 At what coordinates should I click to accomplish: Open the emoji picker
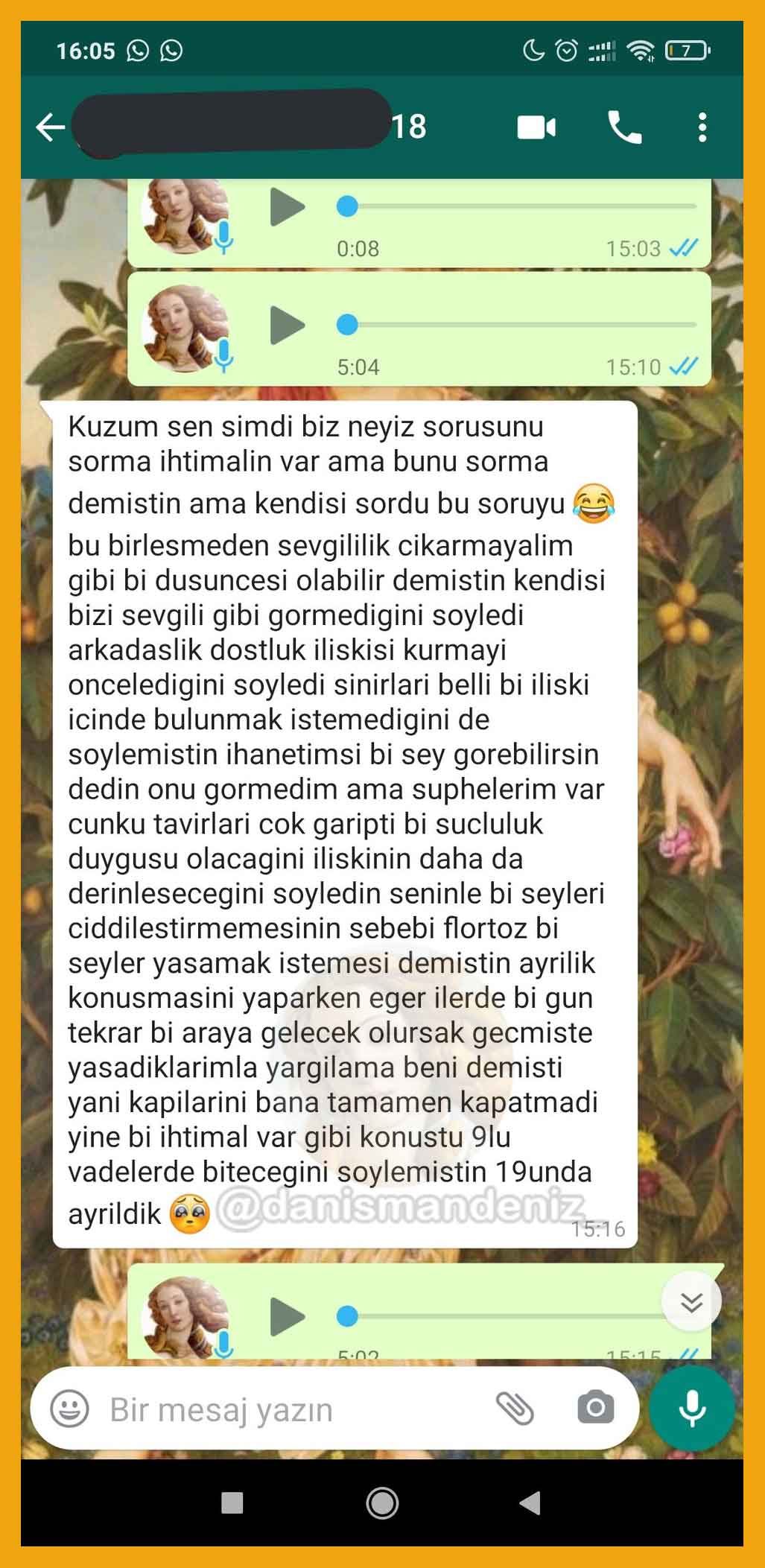pos(69,1409)
